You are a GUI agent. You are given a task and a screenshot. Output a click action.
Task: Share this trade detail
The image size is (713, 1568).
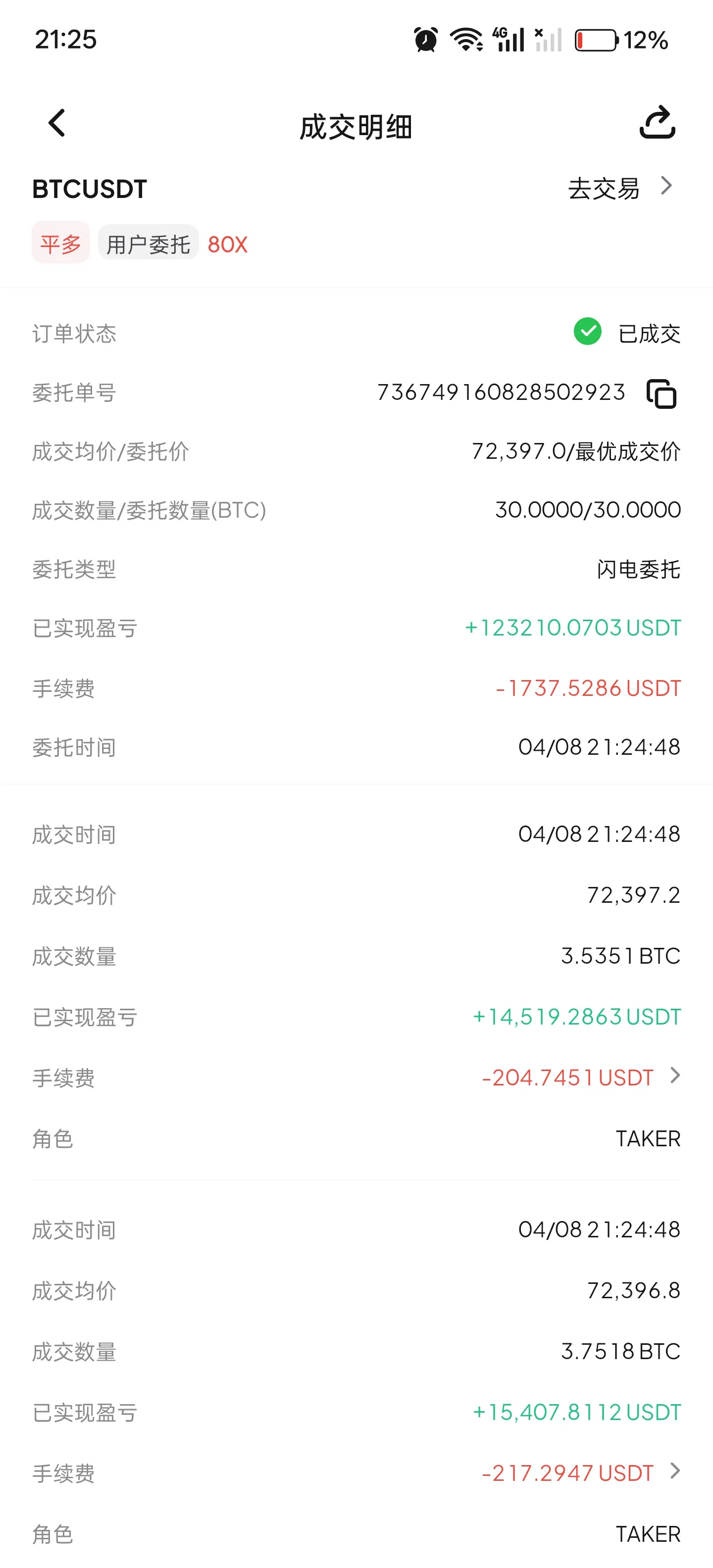point(658,122)
